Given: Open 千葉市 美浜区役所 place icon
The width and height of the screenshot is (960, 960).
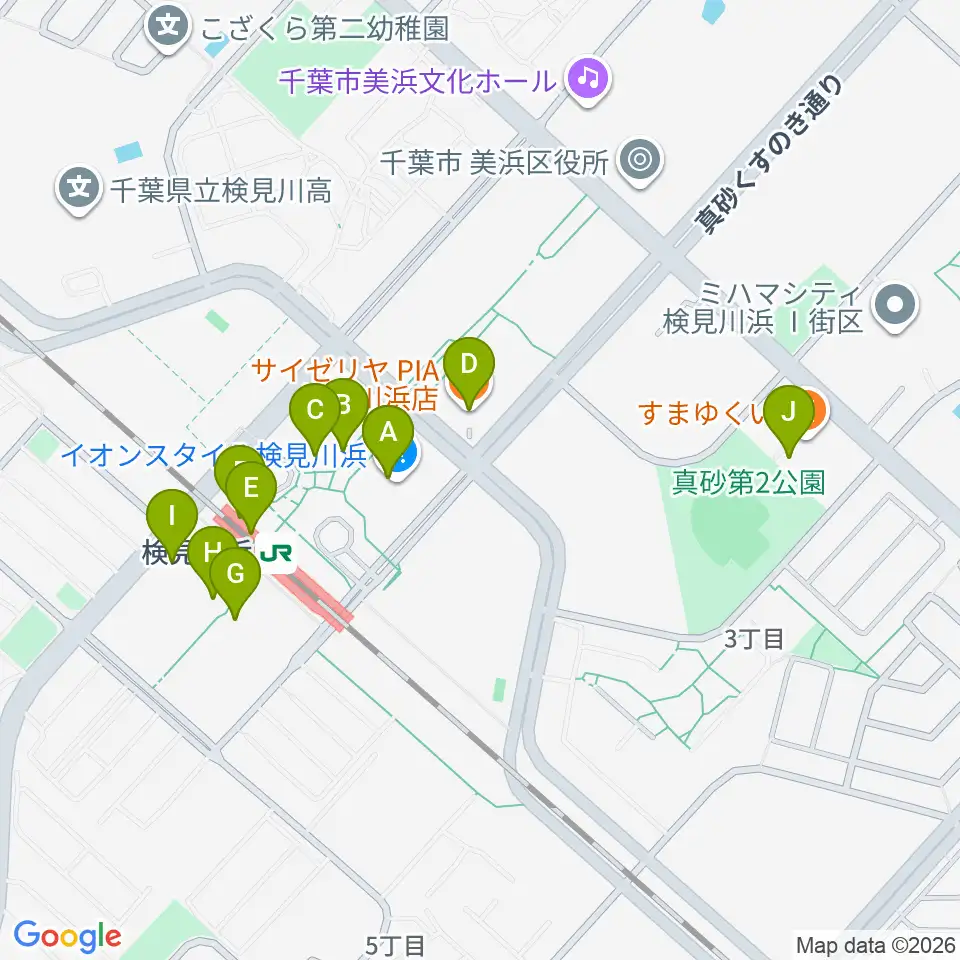Looking at the screenshot, I should pos(640,160).
